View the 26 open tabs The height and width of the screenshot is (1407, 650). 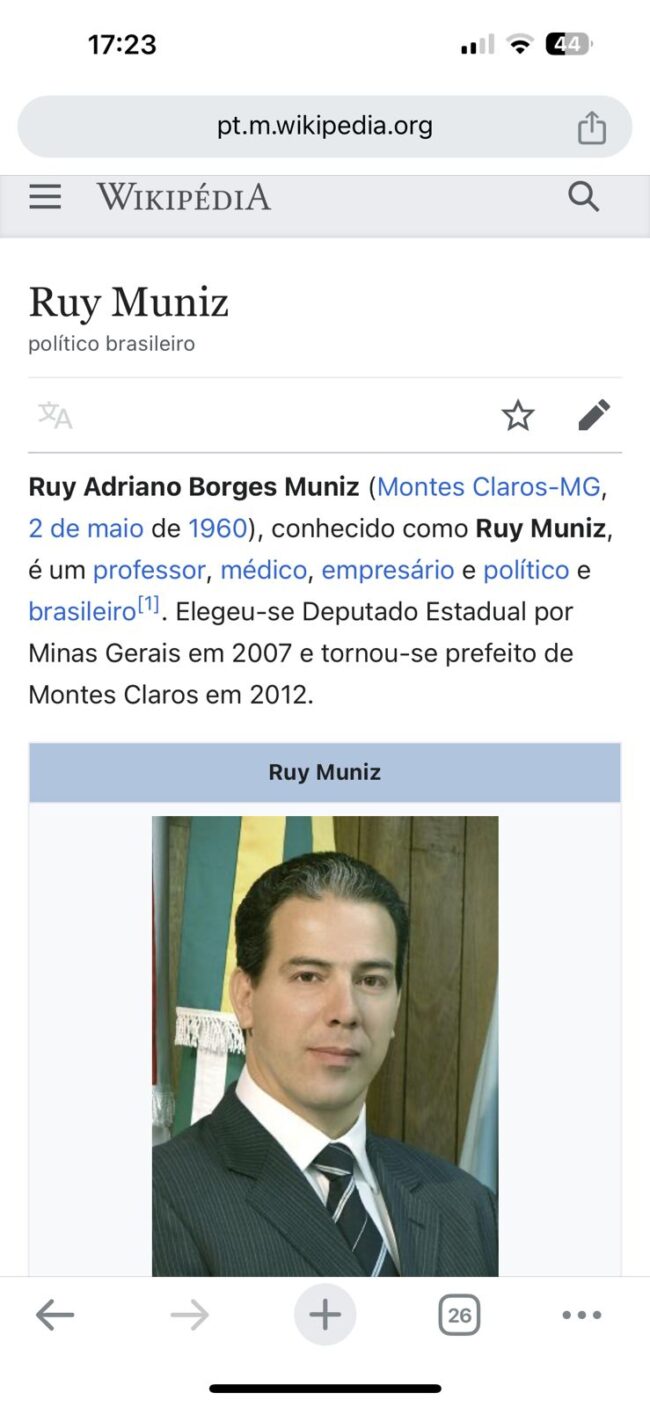459,1315
